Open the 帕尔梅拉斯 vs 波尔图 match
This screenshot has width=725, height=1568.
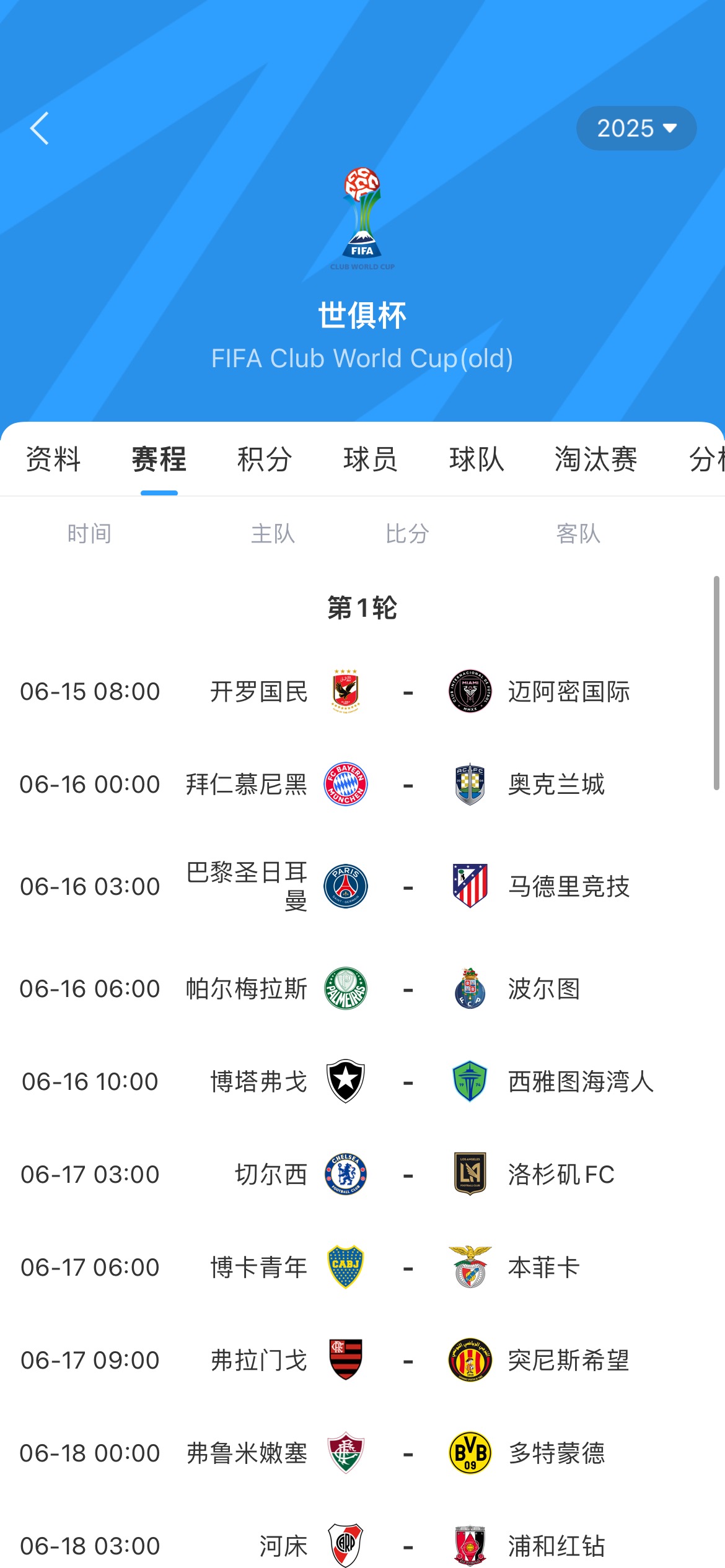362,989
